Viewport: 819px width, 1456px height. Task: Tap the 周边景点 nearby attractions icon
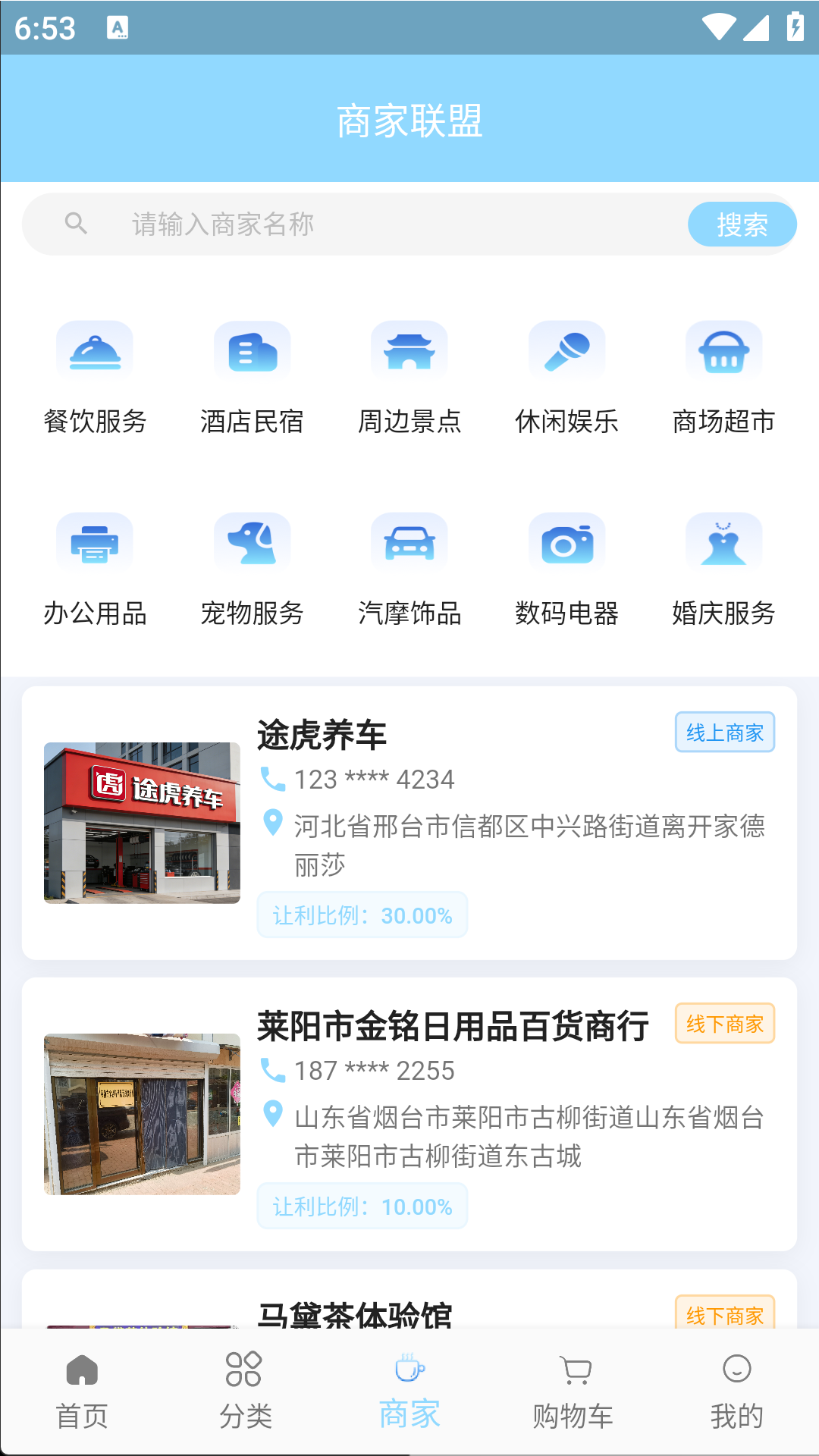pos(408,350)
